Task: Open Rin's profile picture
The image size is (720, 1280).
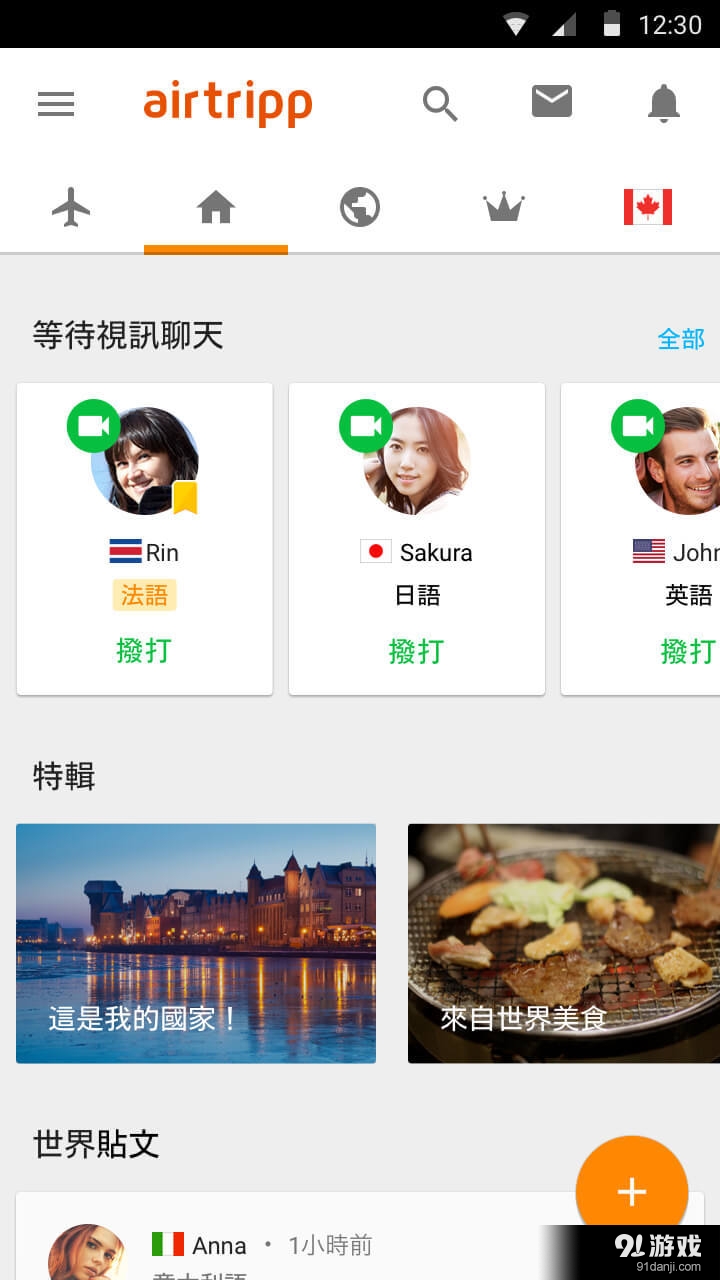Action: click(x=145, y=461)
